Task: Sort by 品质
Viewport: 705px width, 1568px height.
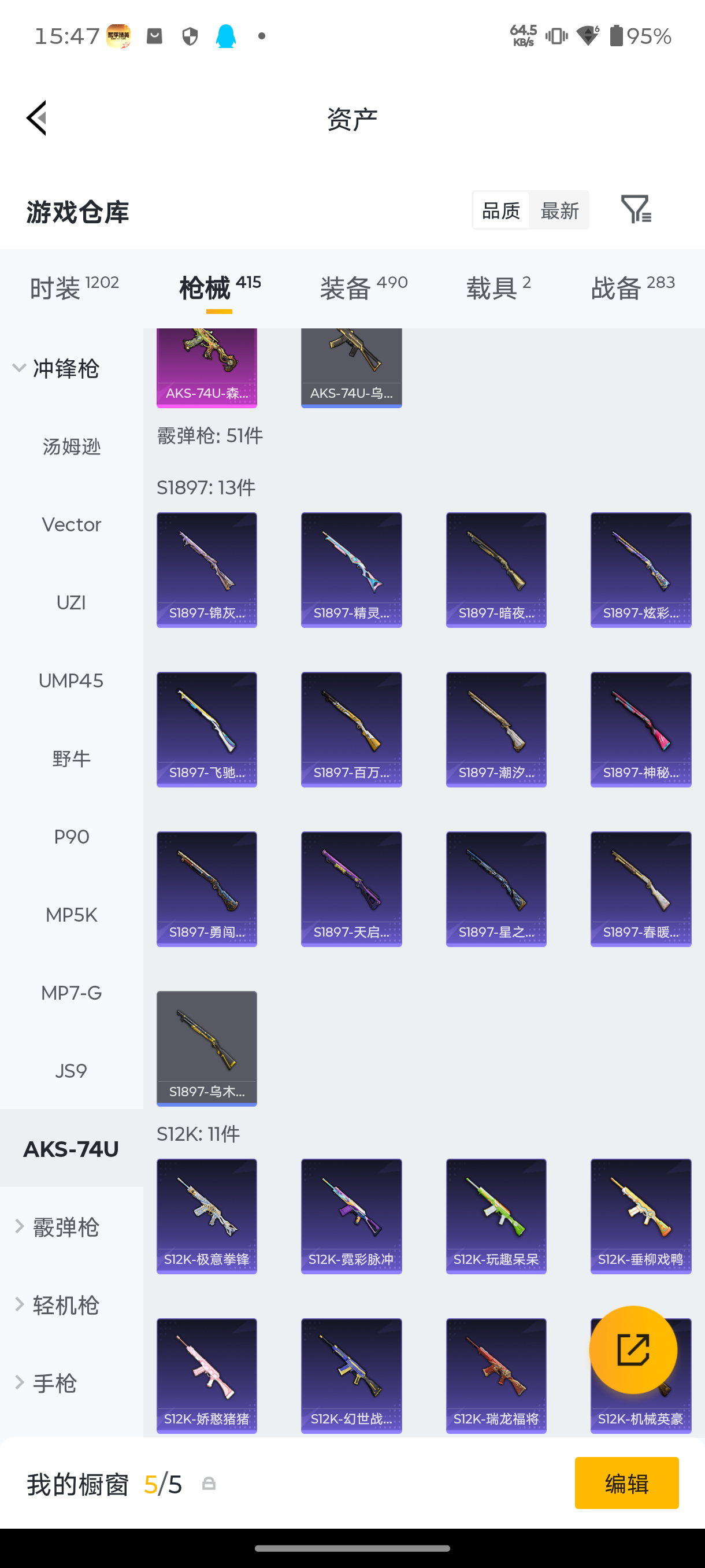Action: click(501, 210)
